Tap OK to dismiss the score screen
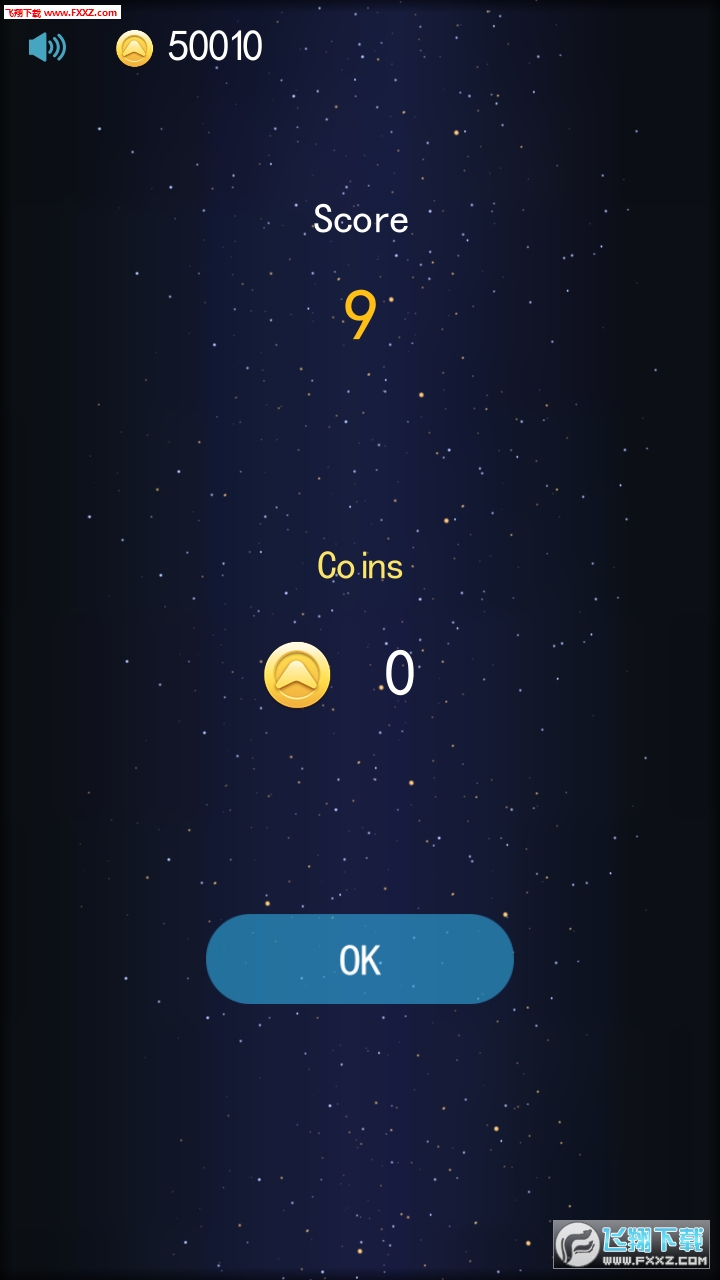Screen dimensions: 720x1280 coord(360,959)
